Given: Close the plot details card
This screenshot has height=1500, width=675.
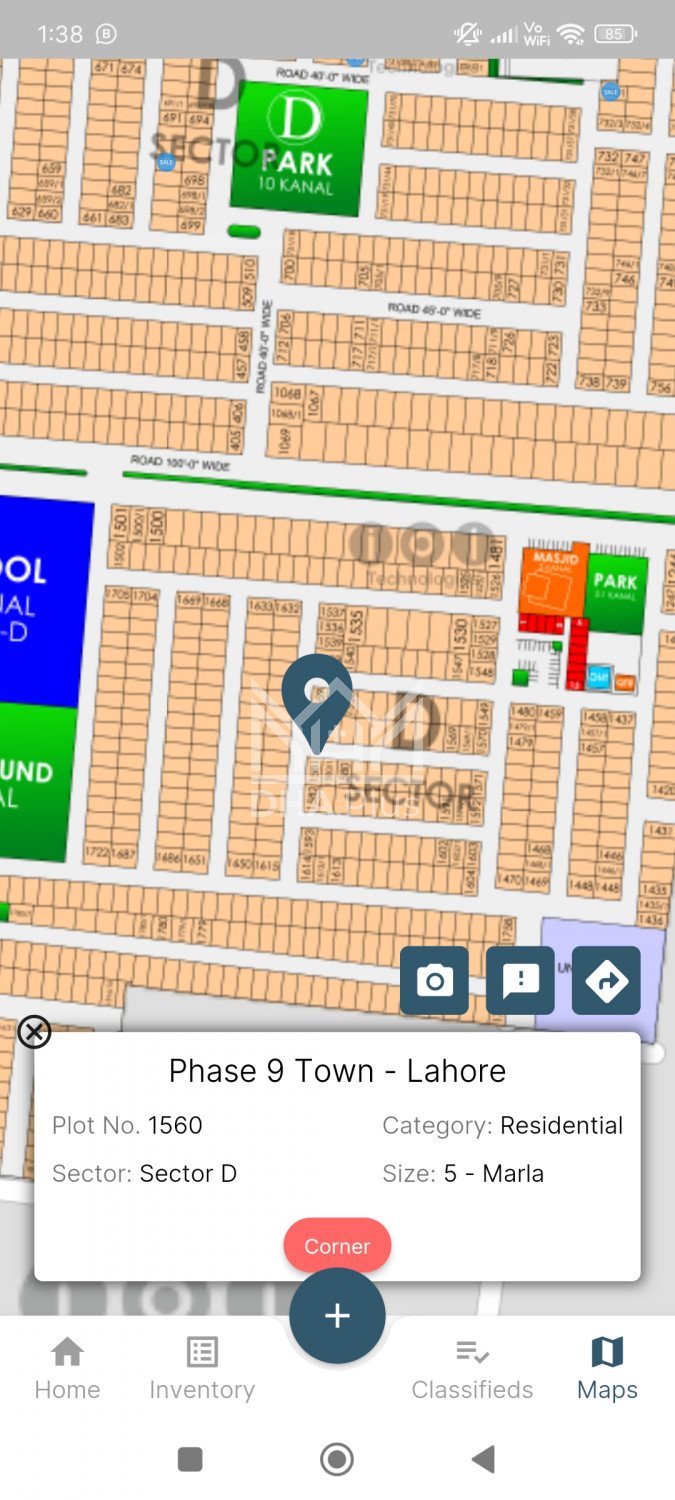Looking at the screenshot, I should [x=34, y=1031].
